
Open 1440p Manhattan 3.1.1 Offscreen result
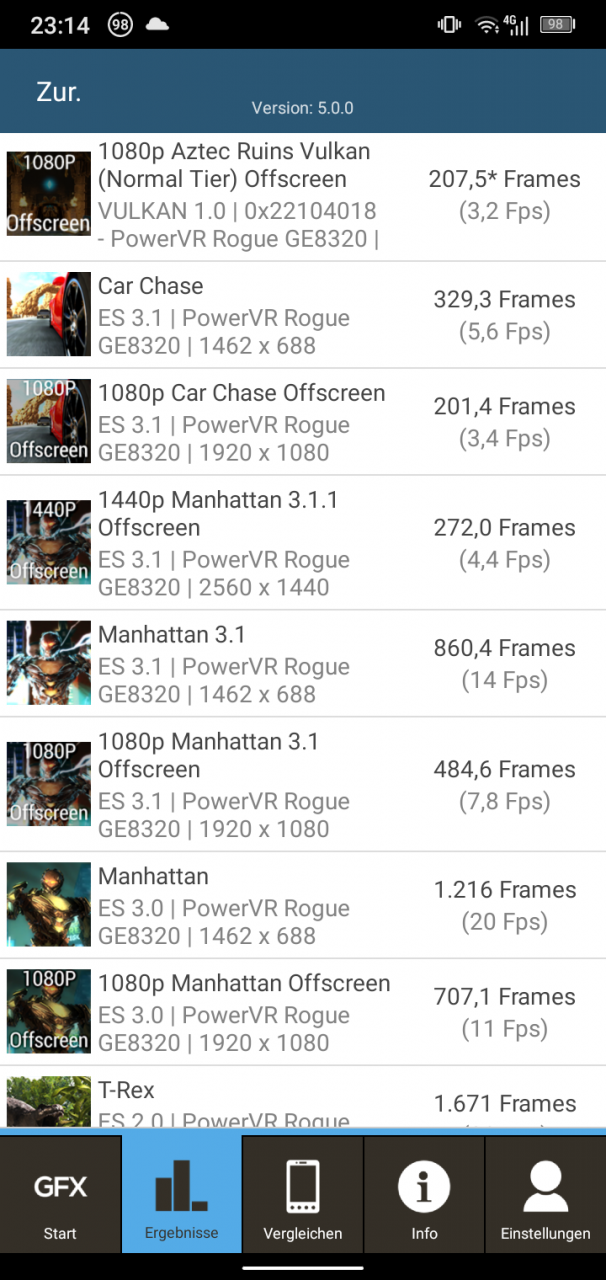click(303, 543)
